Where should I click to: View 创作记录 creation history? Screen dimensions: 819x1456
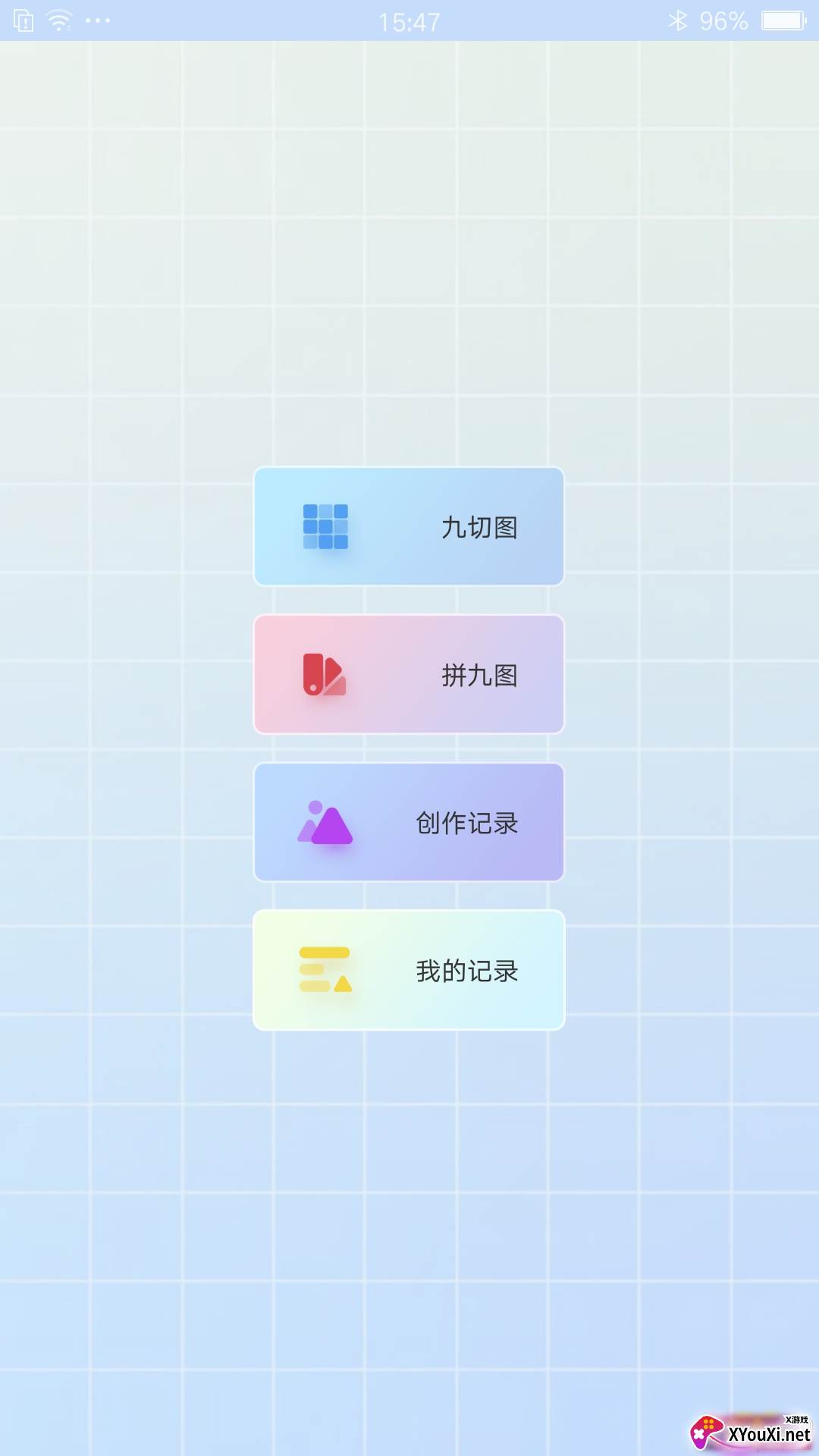pyautogui.click(x=409, y=822)
